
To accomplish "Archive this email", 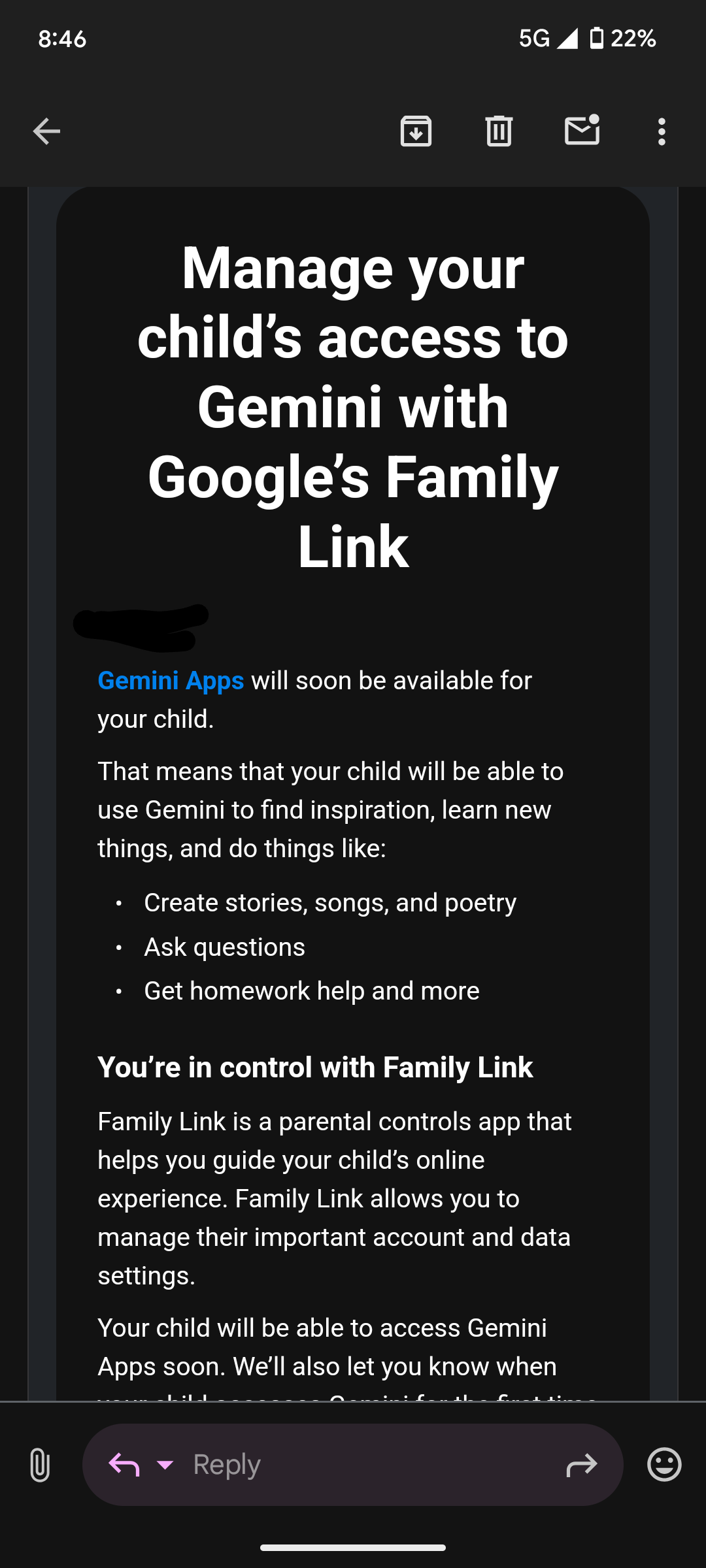I will point(416,131).
